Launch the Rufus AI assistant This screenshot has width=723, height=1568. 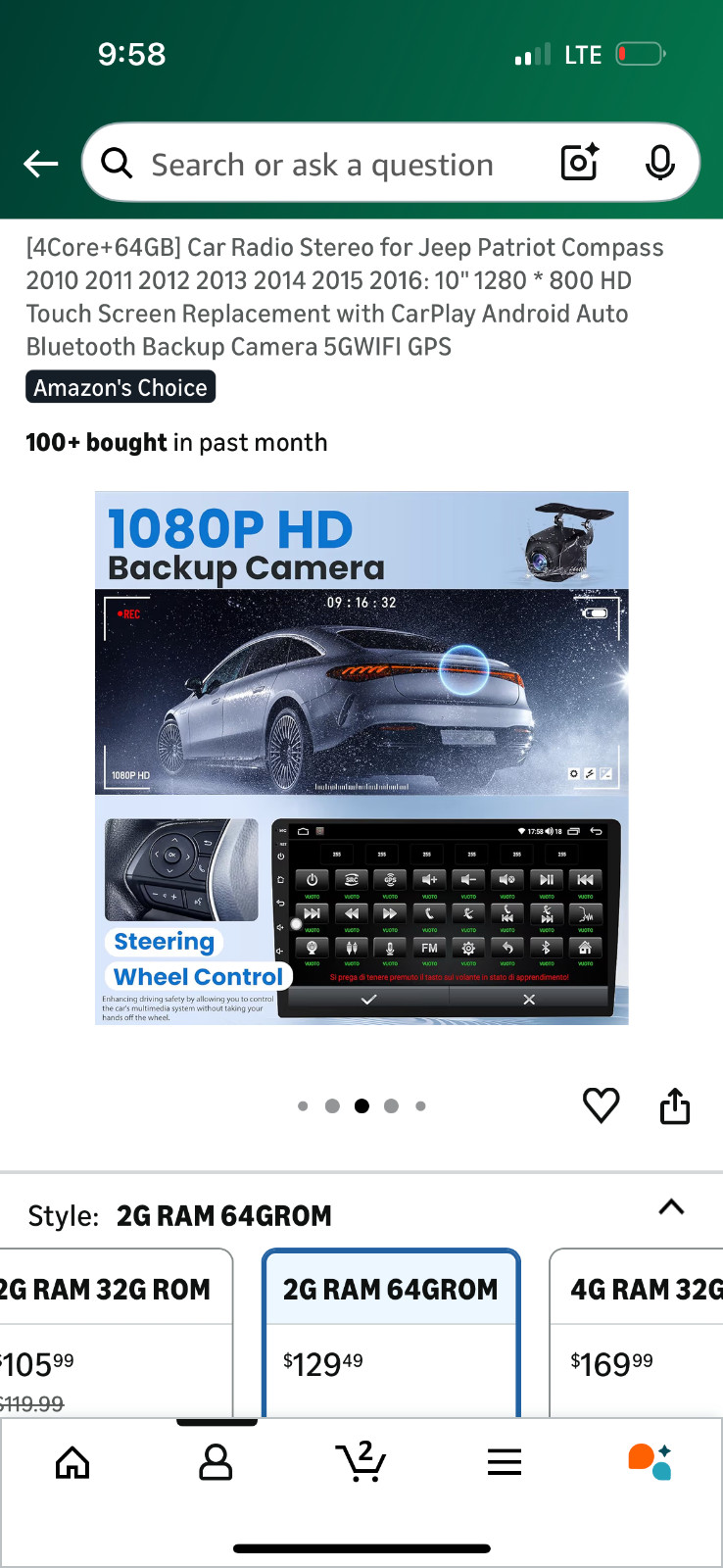(650, 1461)
